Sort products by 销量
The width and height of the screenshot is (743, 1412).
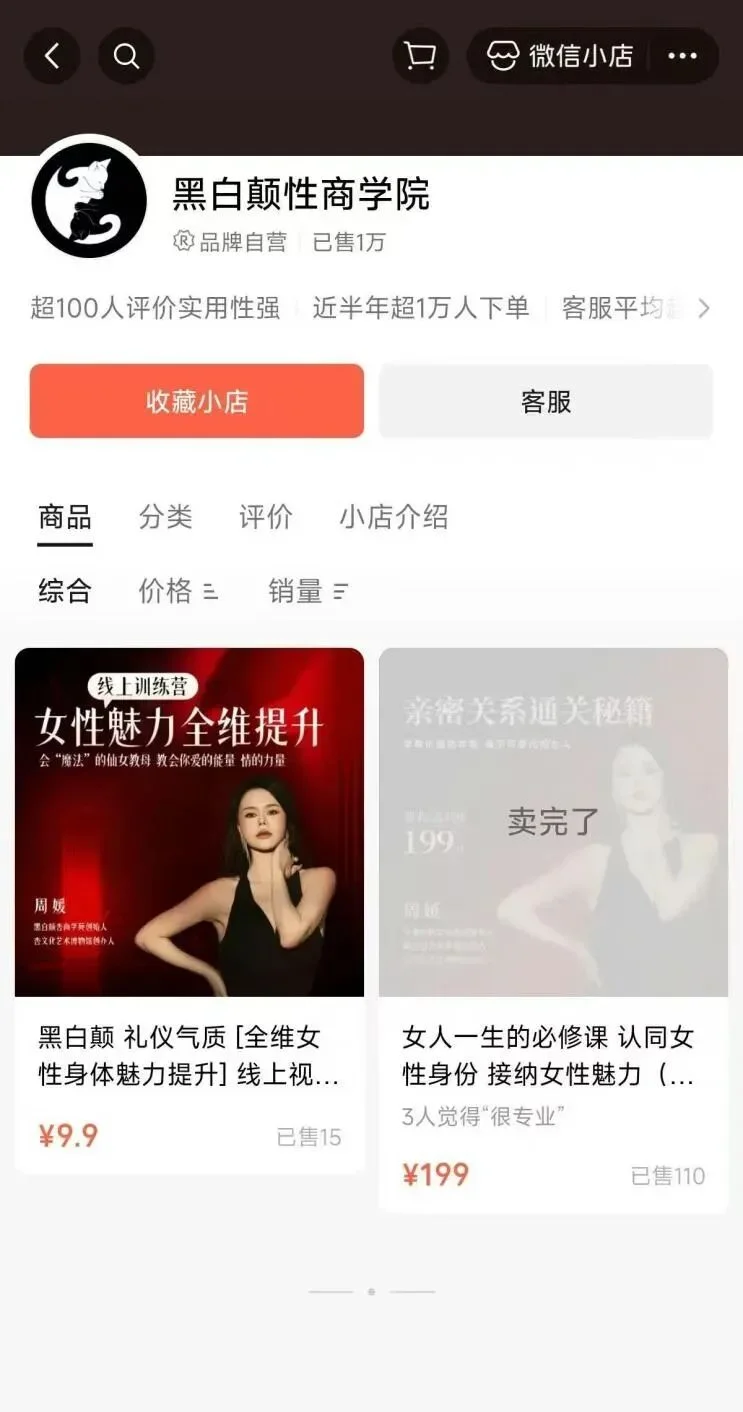(307, 591)
